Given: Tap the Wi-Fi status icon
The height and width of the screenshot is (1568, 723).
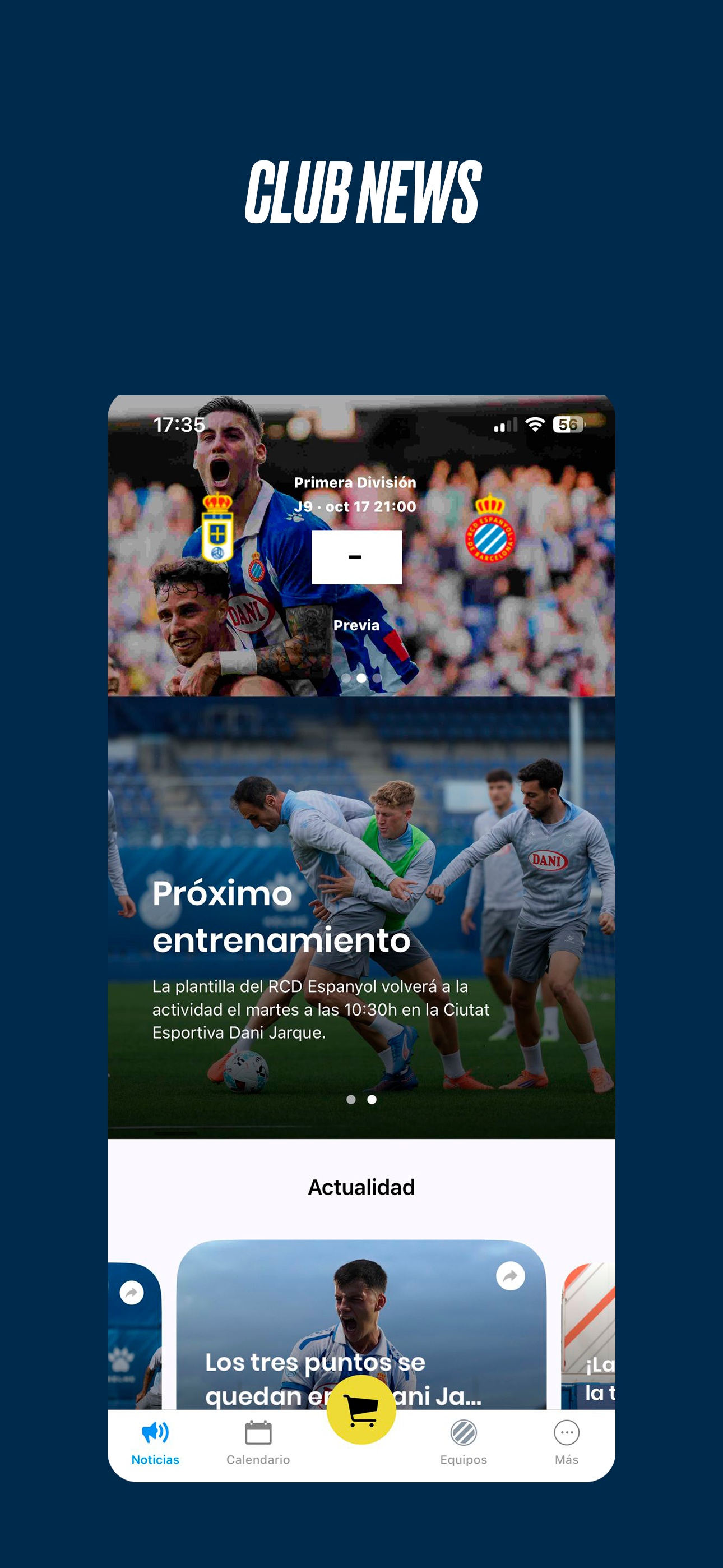Looking at the screenshot, I should click(x=536, y=425).
